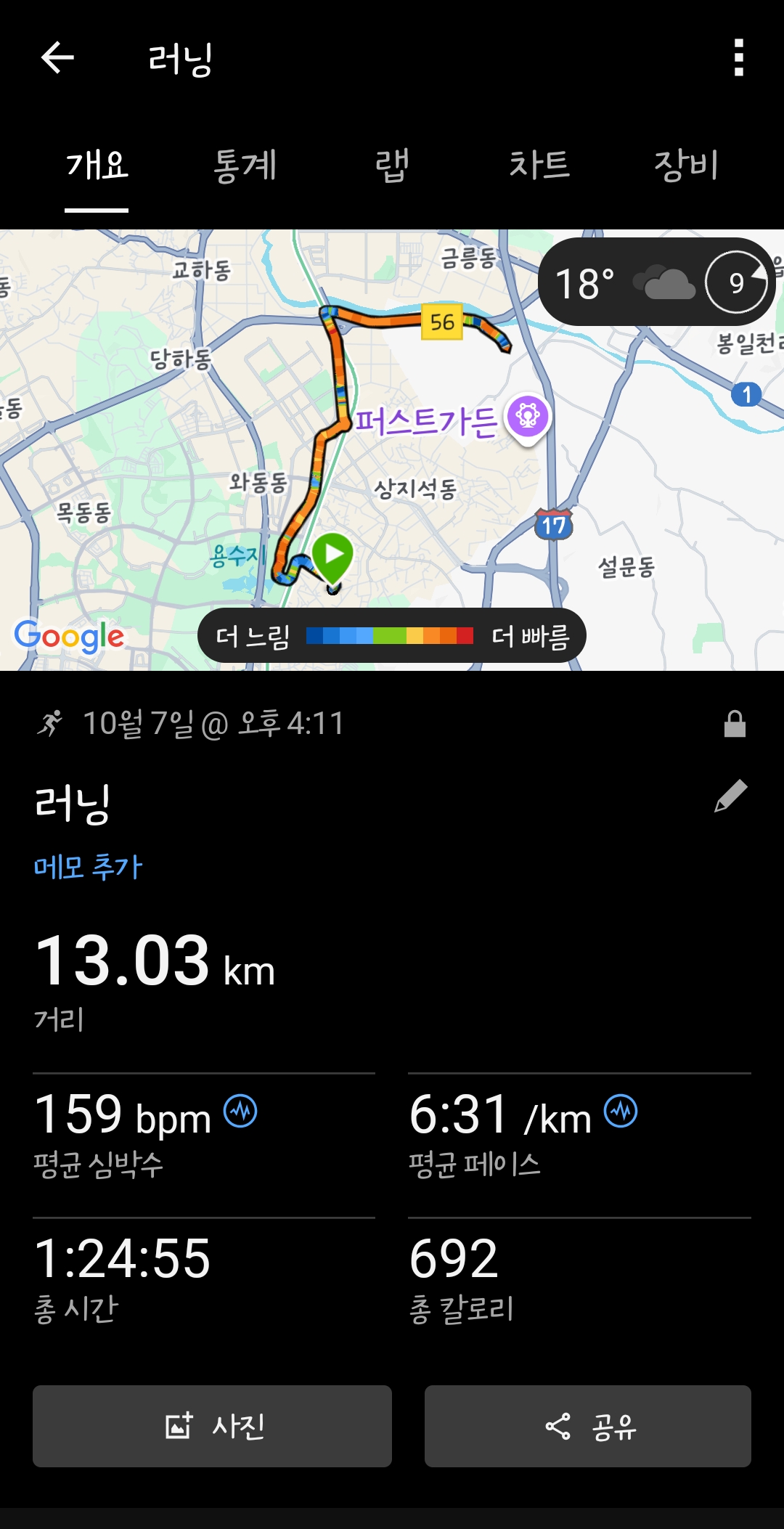Viewport: 784px width, 1529px height.
Task: Select the 장비 tab
Action: pos(686,166)
